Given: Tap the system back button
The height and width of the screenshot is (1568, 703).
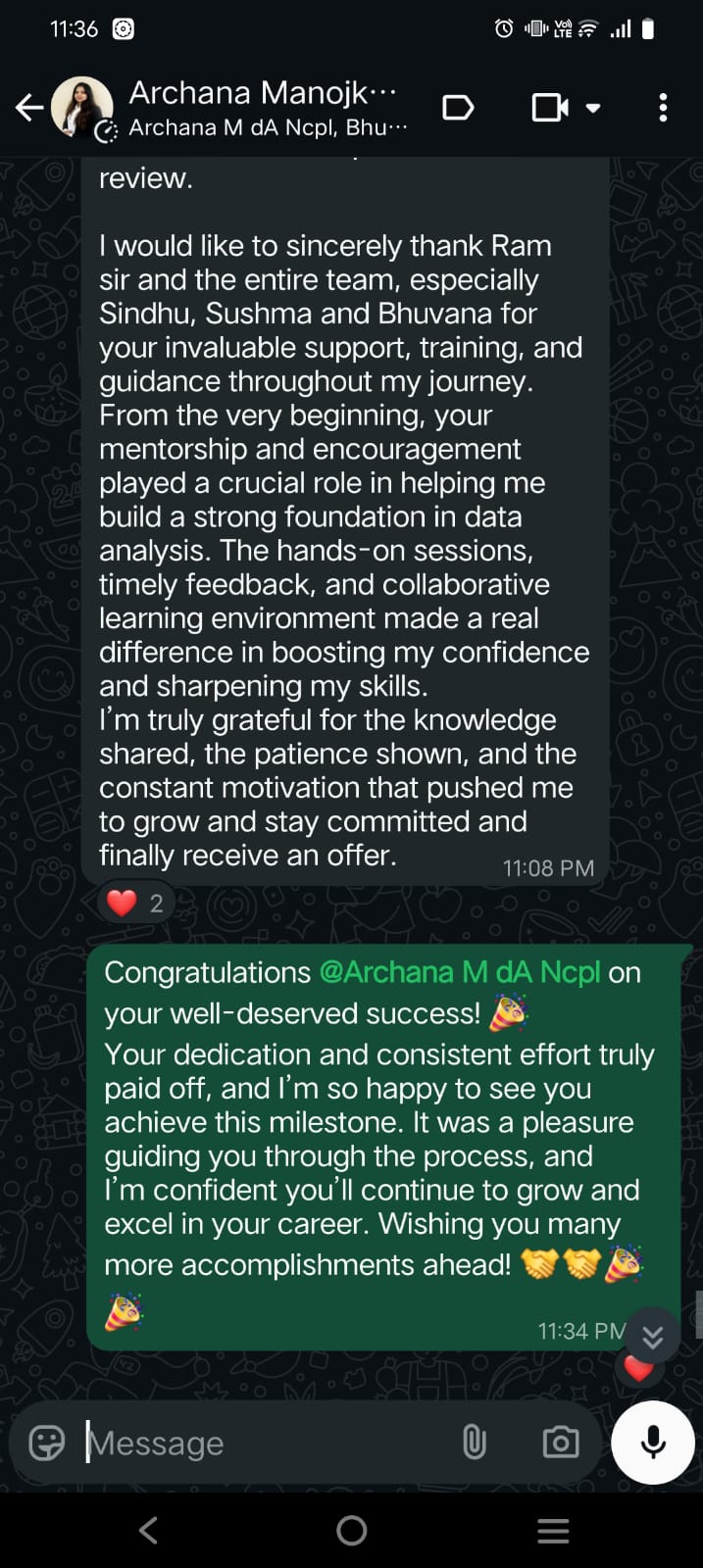Looking at the screenshot, I should click(x=149, y=1531).
